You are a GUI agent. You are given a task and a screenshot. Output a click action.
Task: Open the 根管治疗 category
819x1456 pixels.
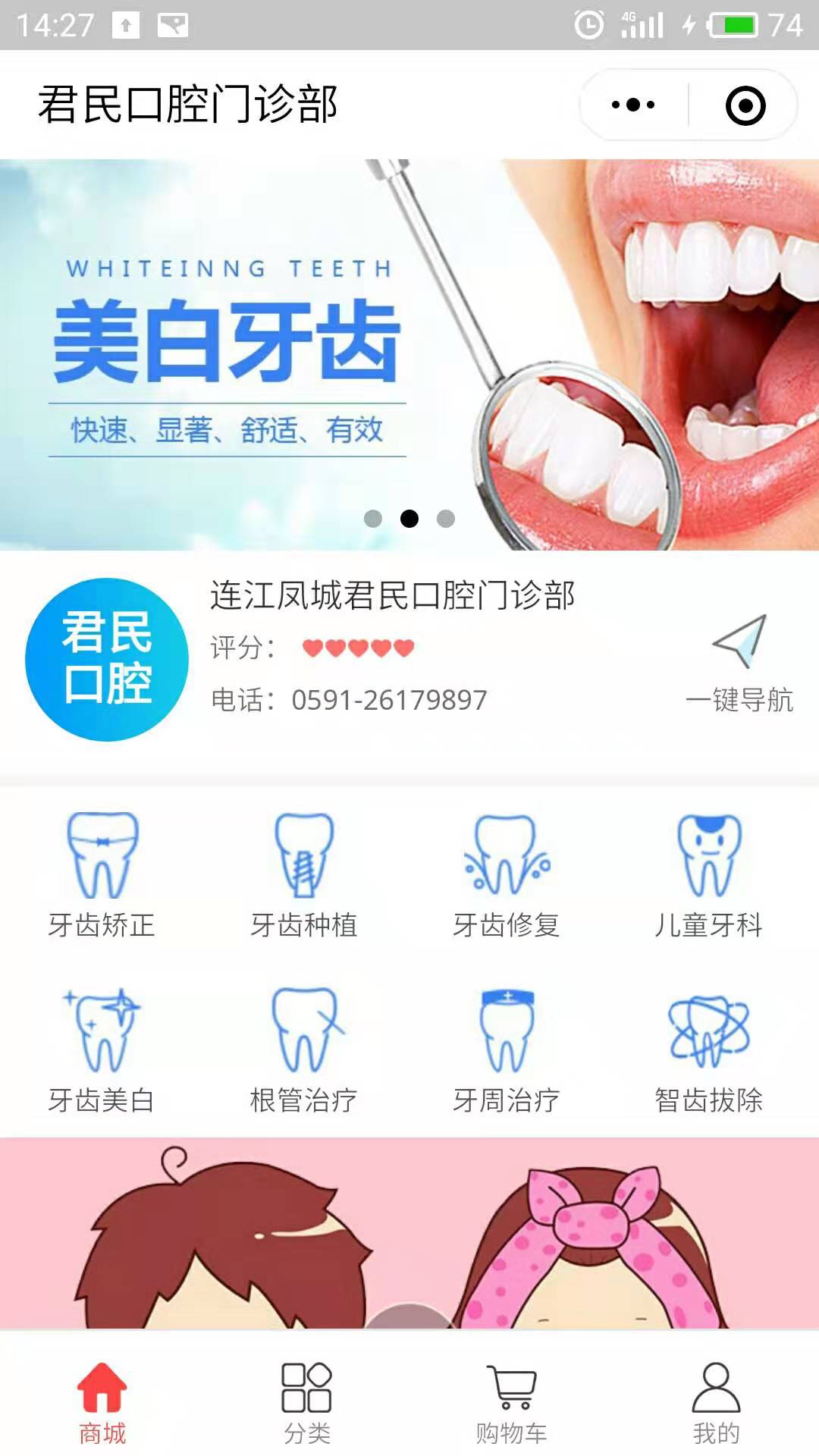[304, 1049]
